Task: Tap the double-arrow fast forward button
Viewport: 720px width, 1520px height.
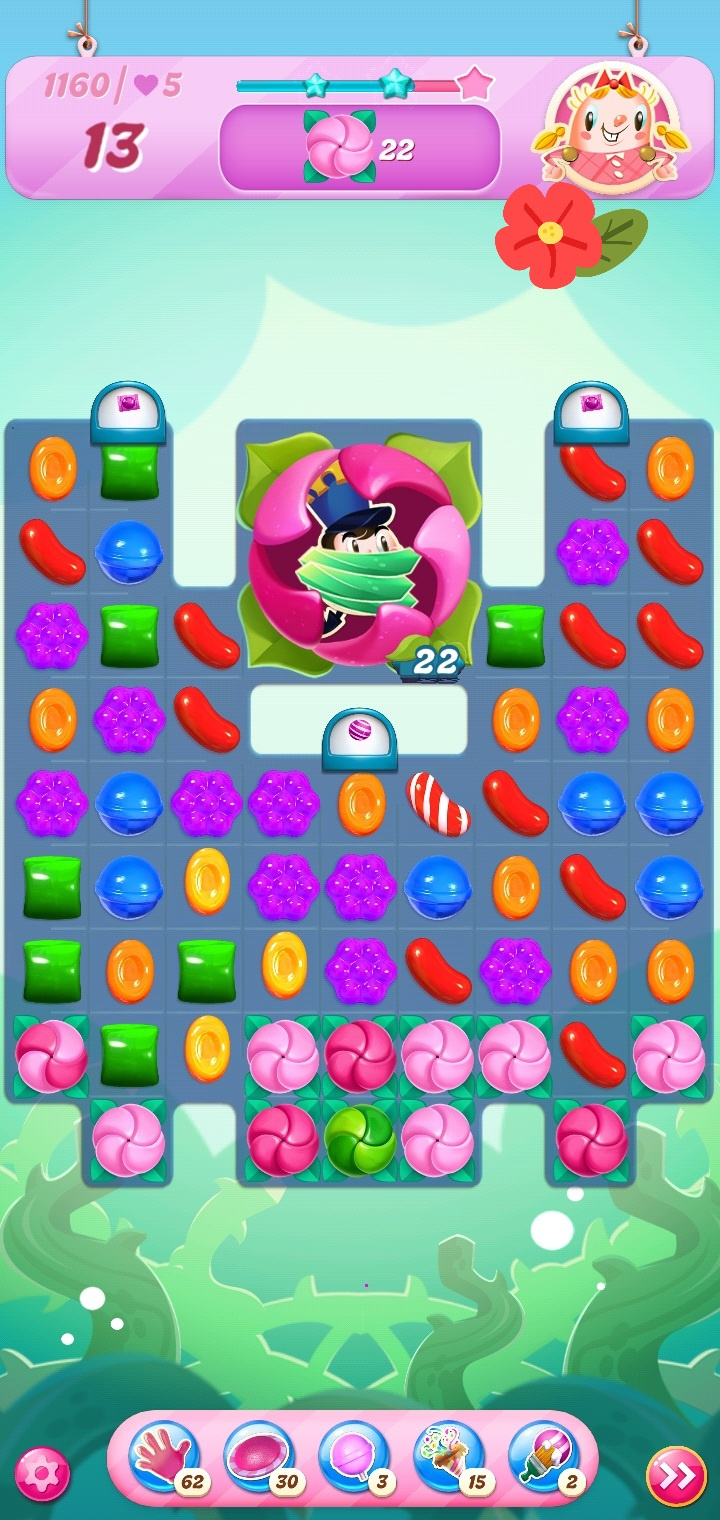Action: pyautogui.click(x=676, y=1475)
